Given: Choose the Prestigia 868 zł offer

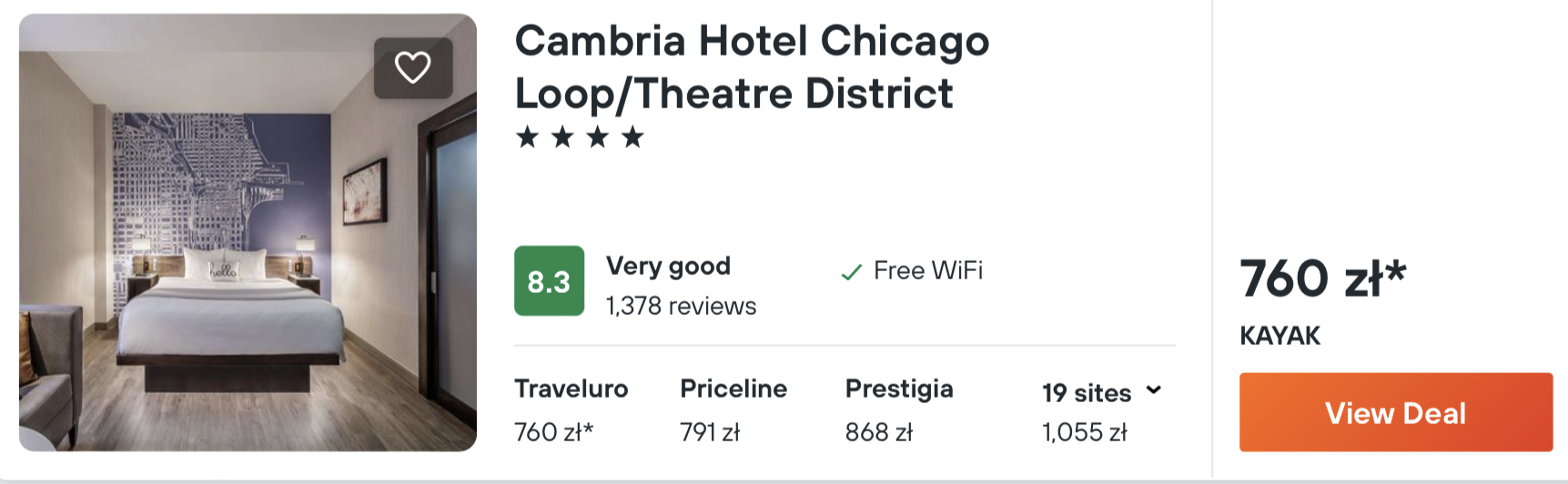Looking at the screenshot, I should click(898, 410).
